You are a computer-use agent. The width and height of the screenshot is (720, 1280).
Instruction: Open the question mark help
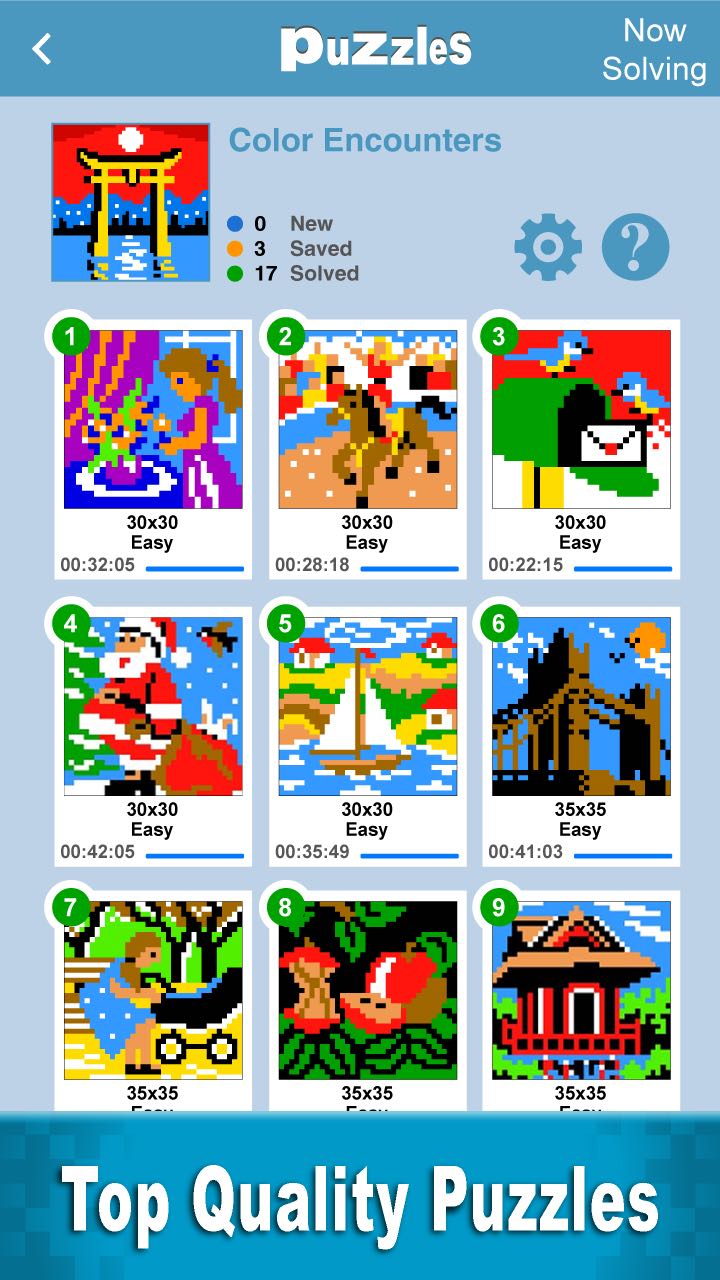[635, 247]
